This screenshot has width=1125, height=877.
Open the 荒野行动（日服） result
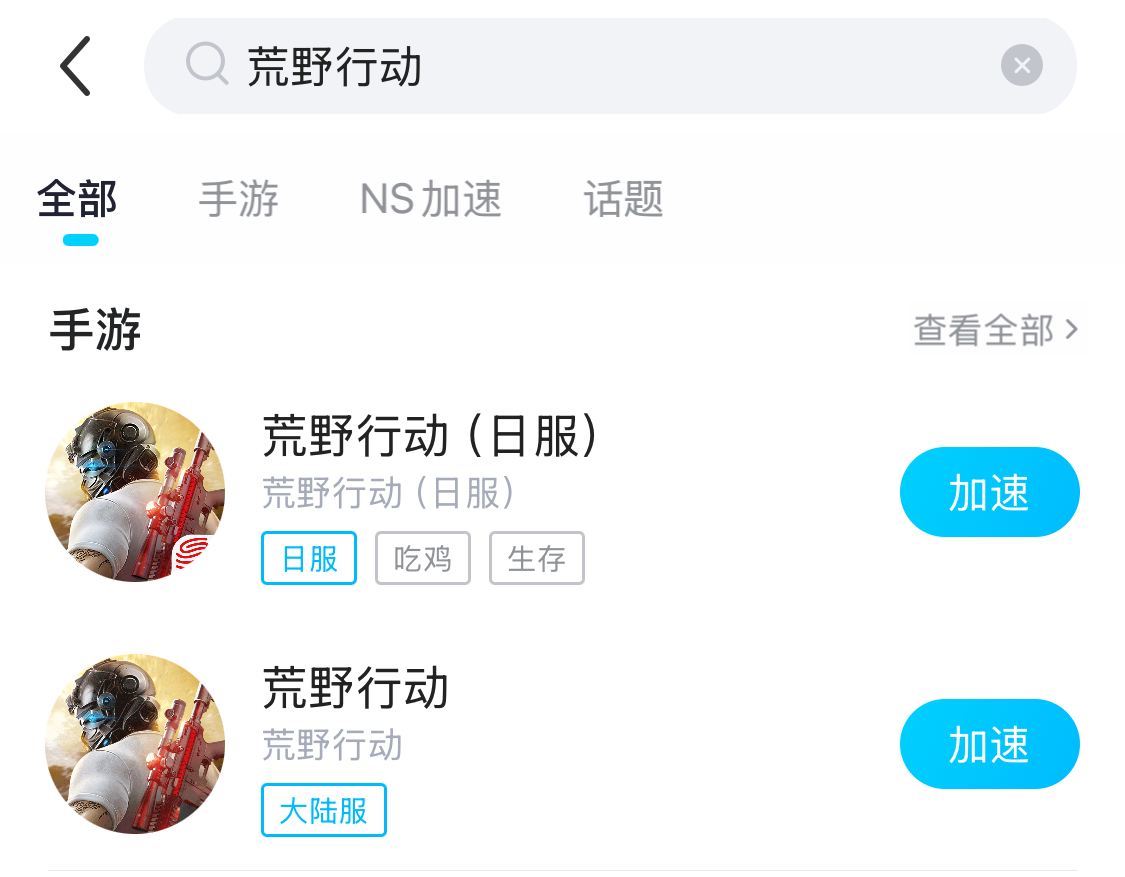pos(431,437)
